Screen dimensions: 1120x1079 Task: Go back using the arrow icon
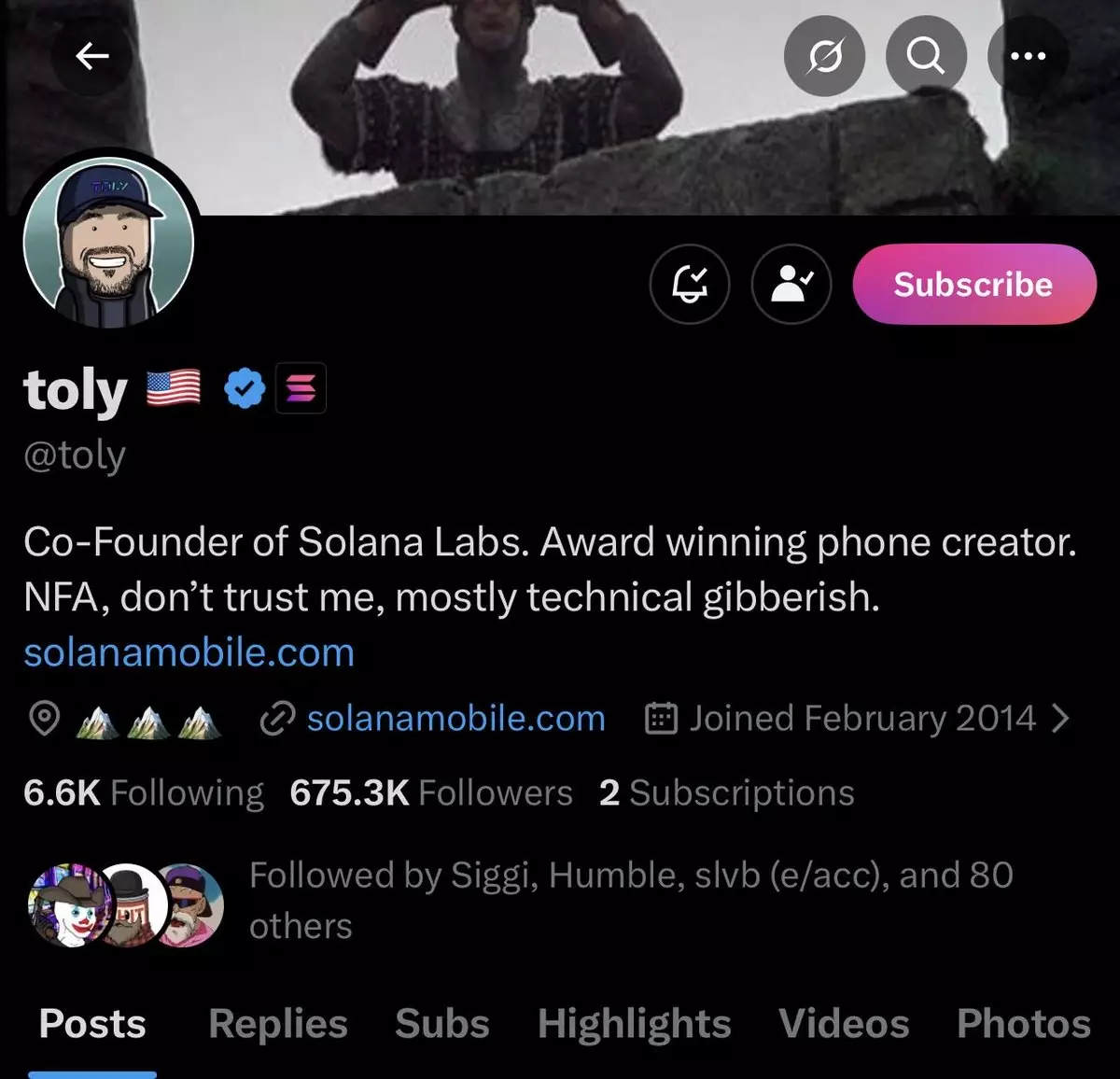pos(91,56)
